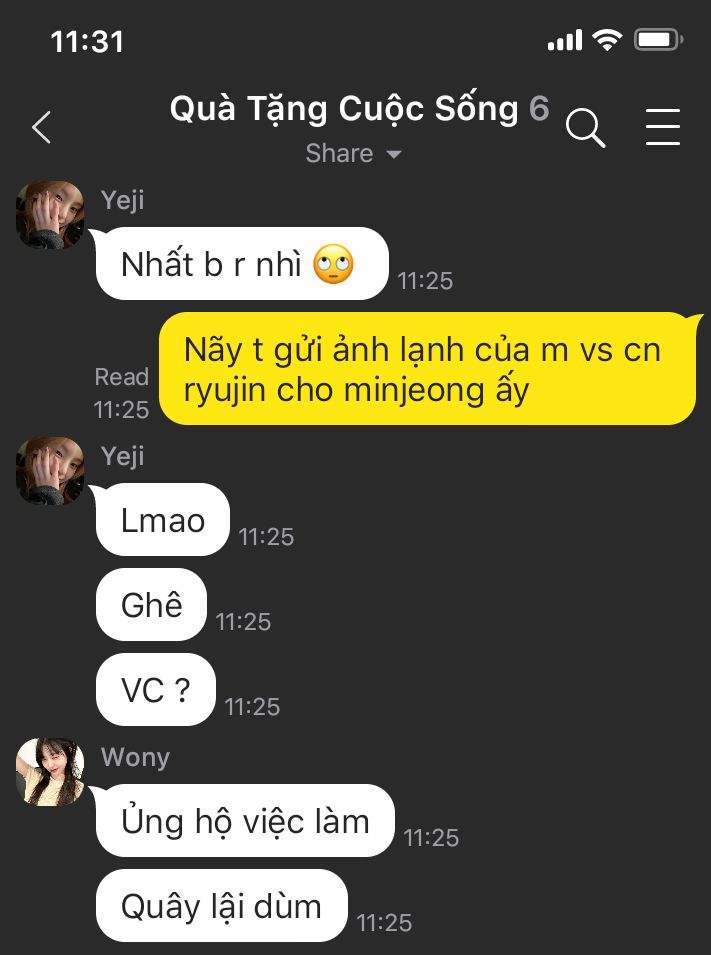711x955 pixels.
Task: Open Yeji's avatar above 'Lmao' message
Action: 50,471
